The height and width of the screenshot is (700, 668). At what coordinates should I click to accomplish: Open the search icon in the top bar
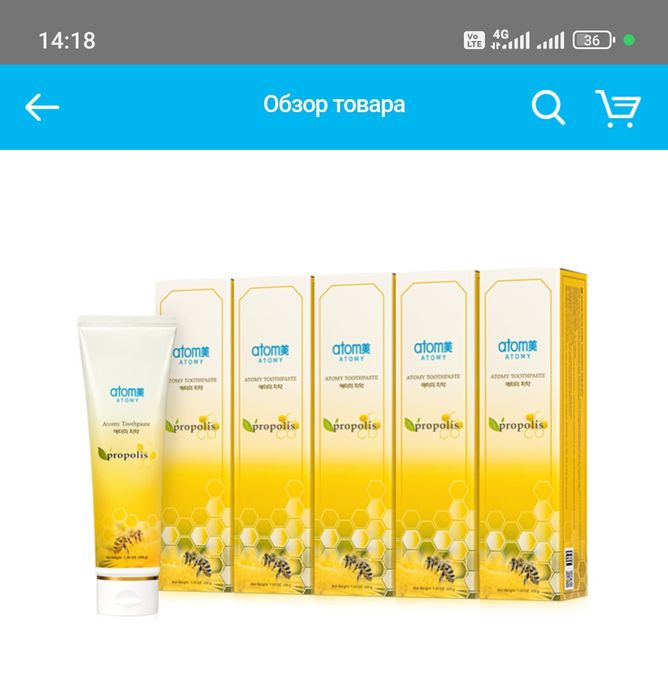pos(547,107)
